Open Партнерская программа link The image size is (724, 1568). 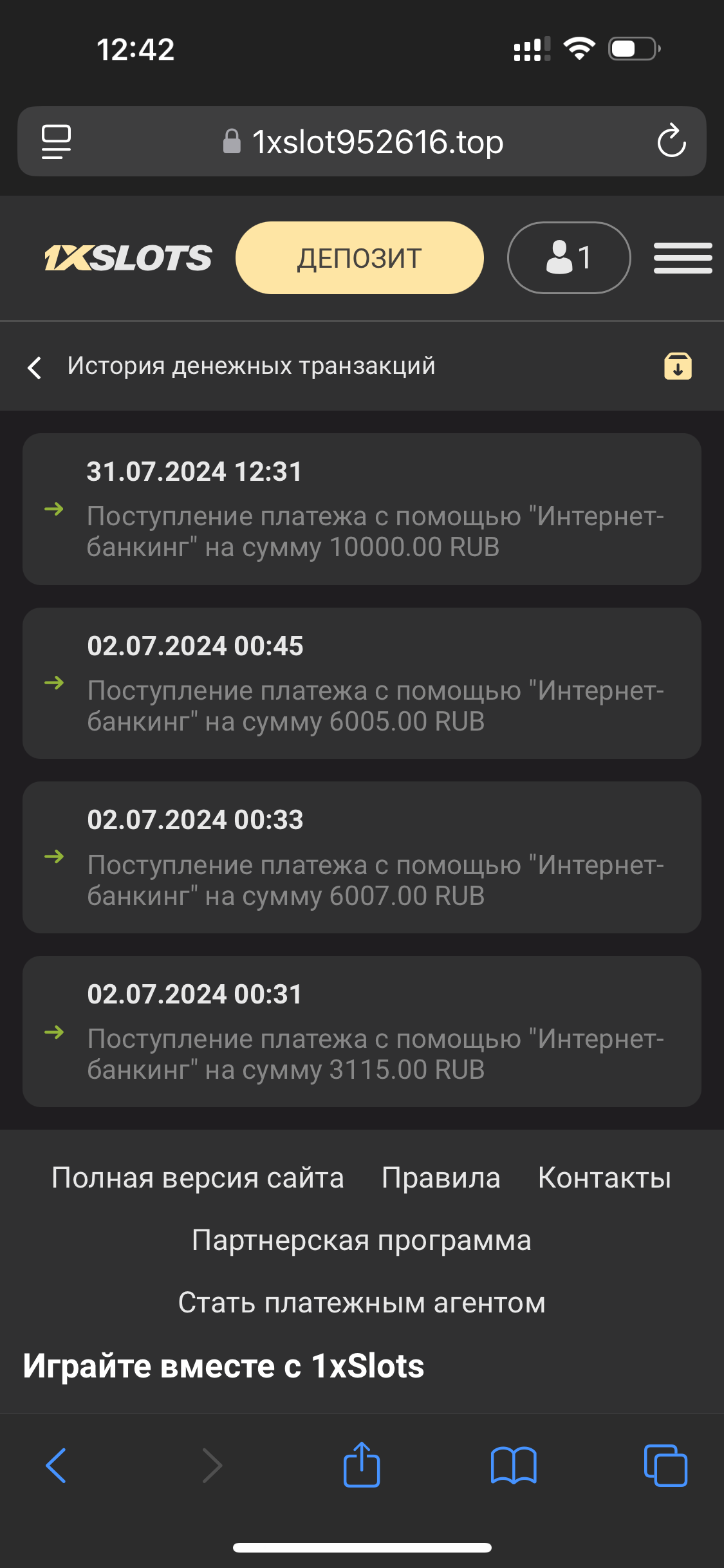[362, 1240]
